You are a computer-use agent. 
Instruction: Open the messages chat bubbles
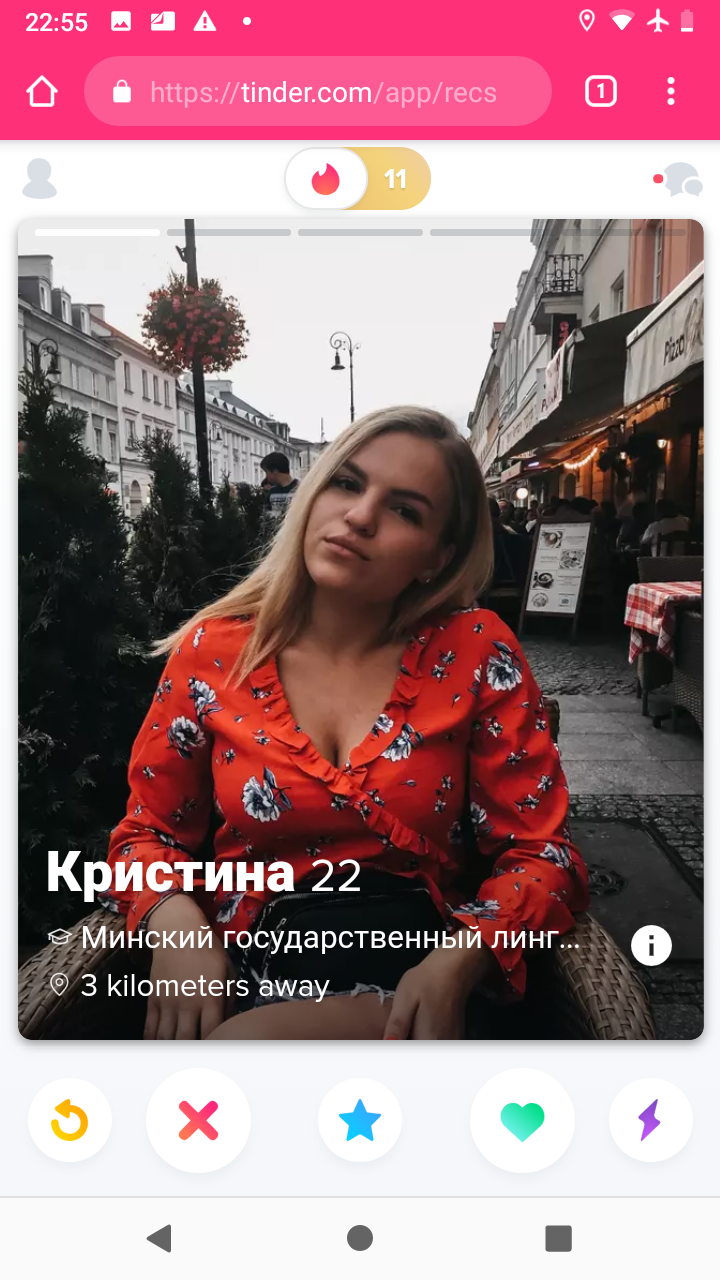coord(678,180)
